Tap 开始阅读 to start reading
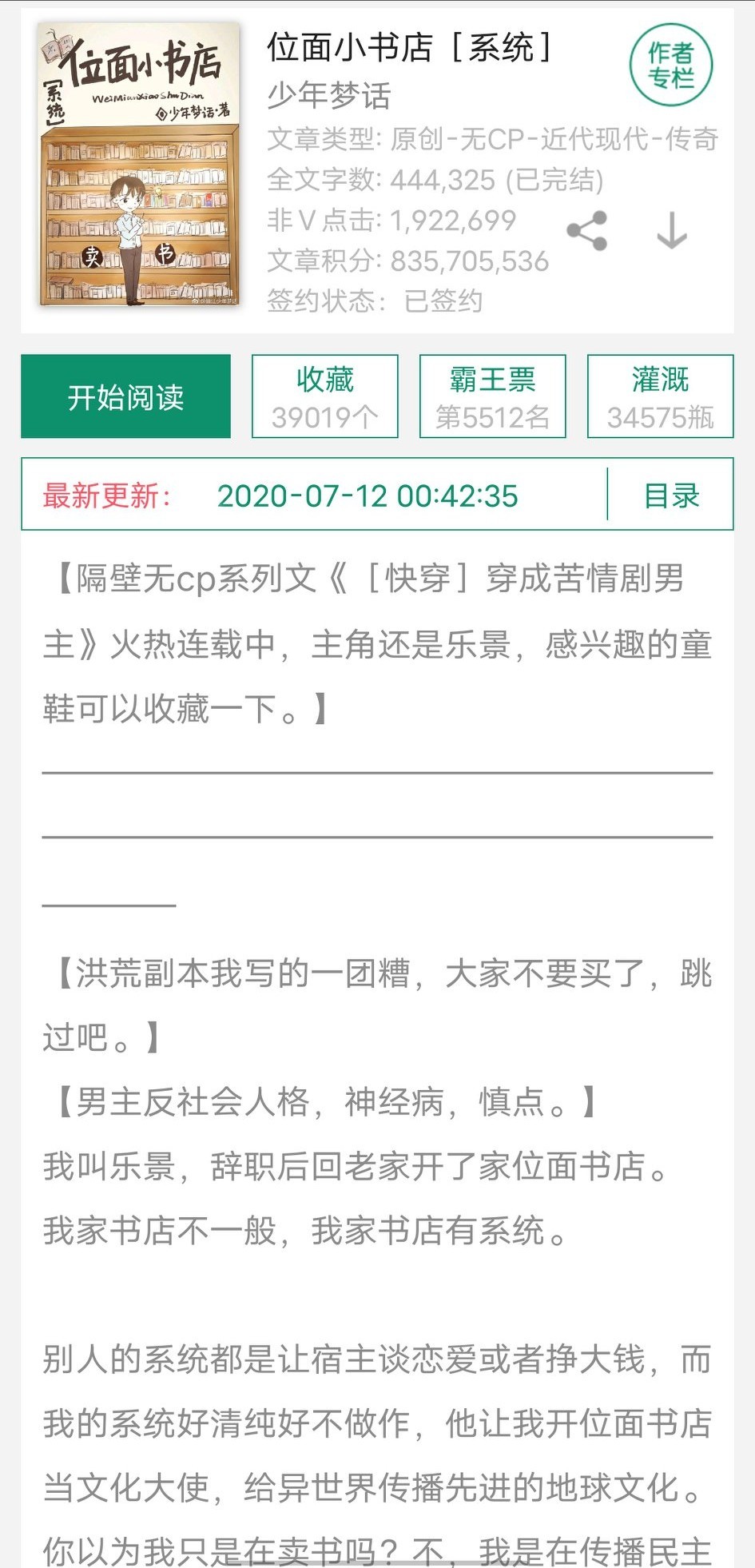The image size is (755, 1568). point(125,397)
